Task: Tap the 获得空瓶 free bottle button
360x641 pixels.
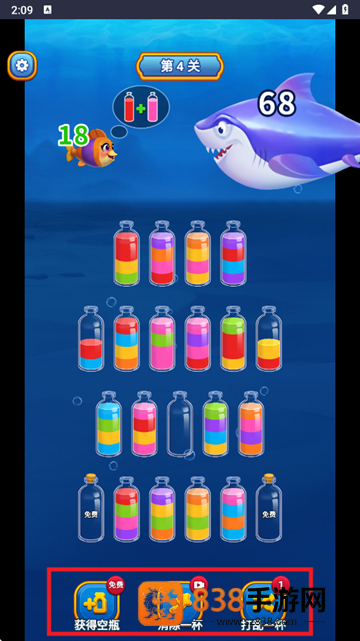Action: (97, 604)
